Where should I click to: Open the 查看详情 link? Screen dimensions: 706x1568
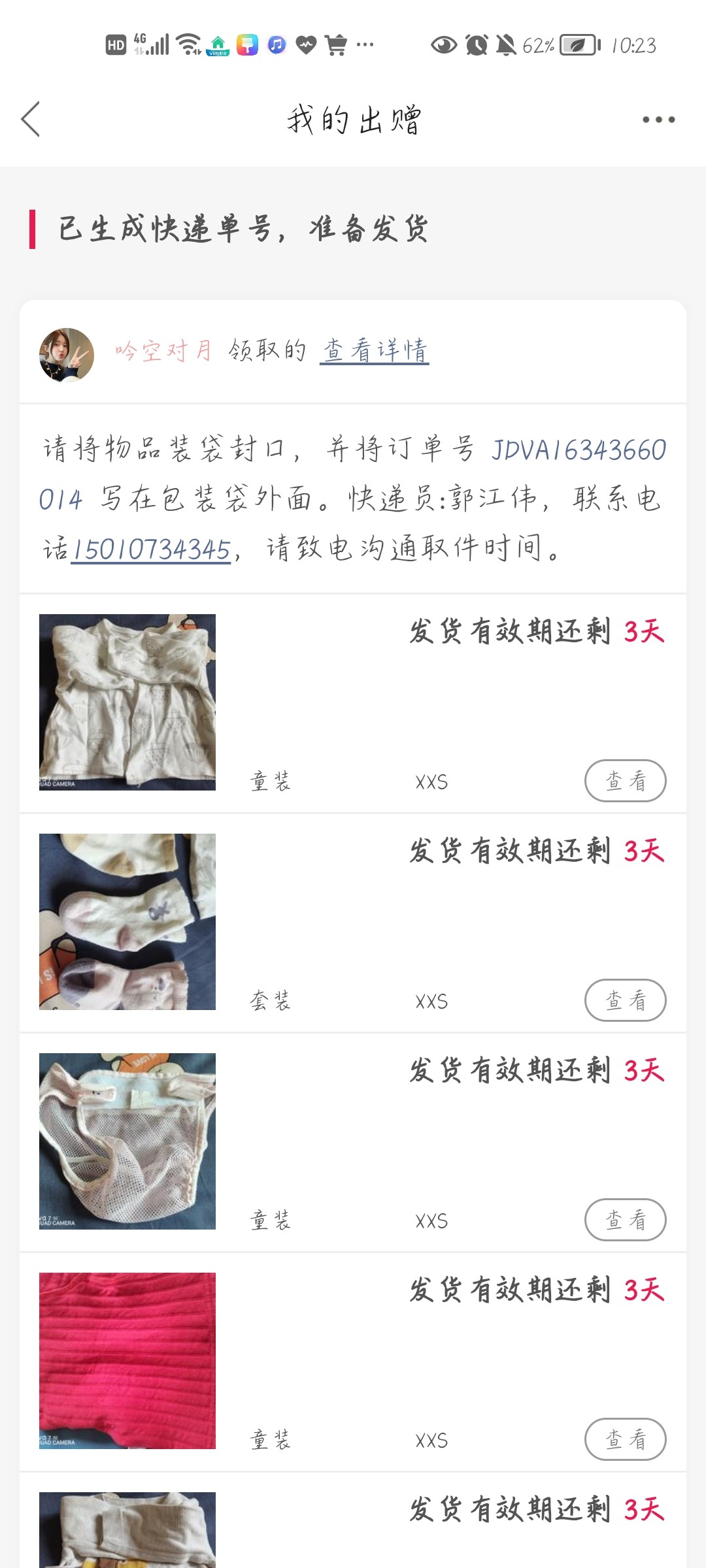coord(374,351)
